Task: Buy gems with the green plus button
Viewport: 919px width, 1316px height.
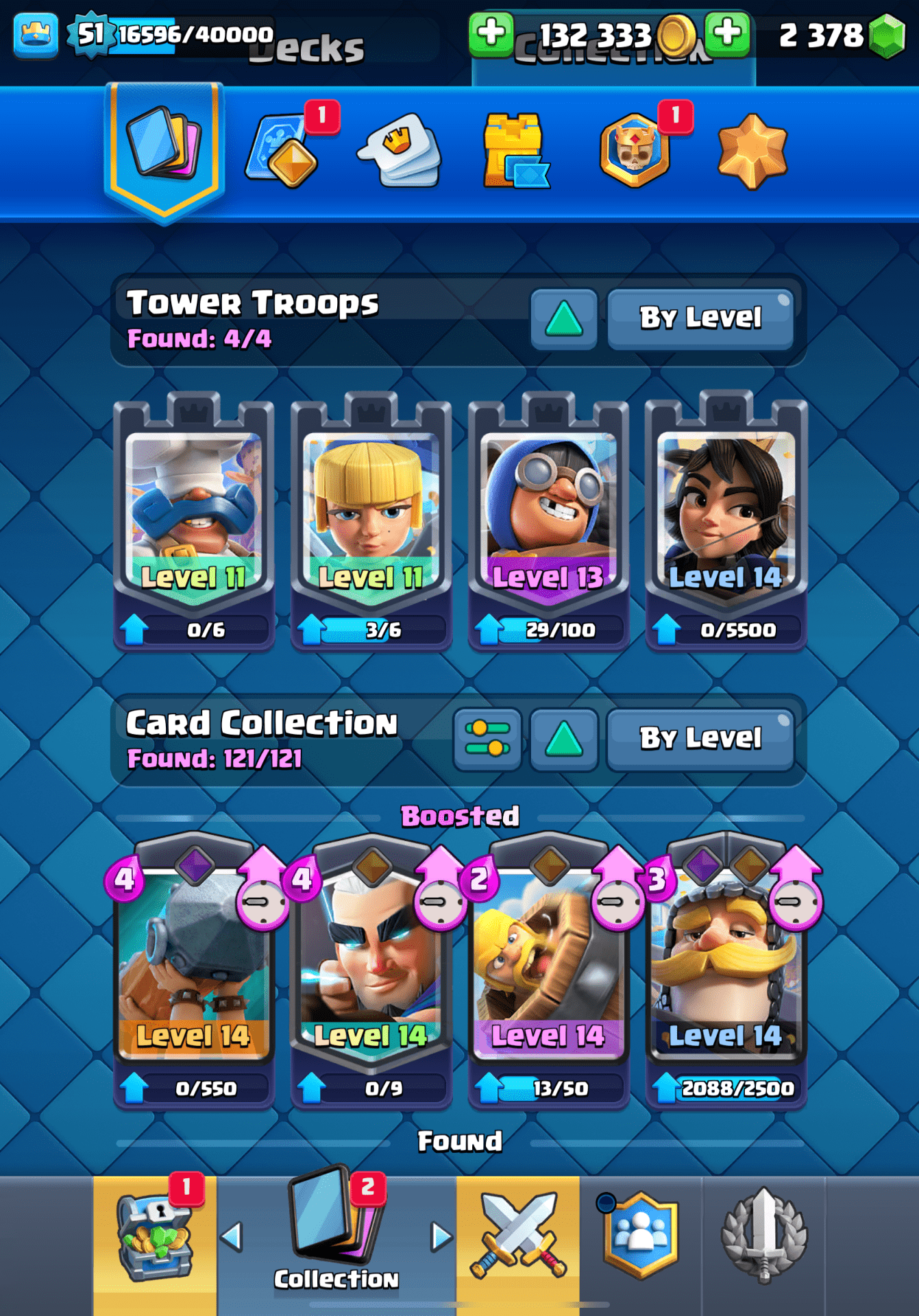Action: (728, 33)
